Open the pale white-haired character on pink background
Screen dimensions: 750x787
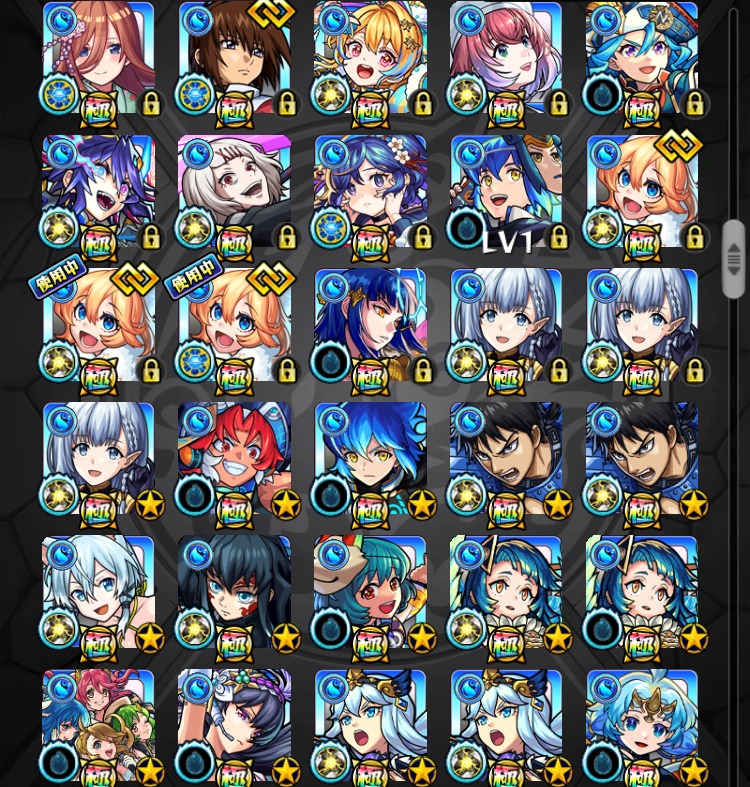(x=234, y=192)
